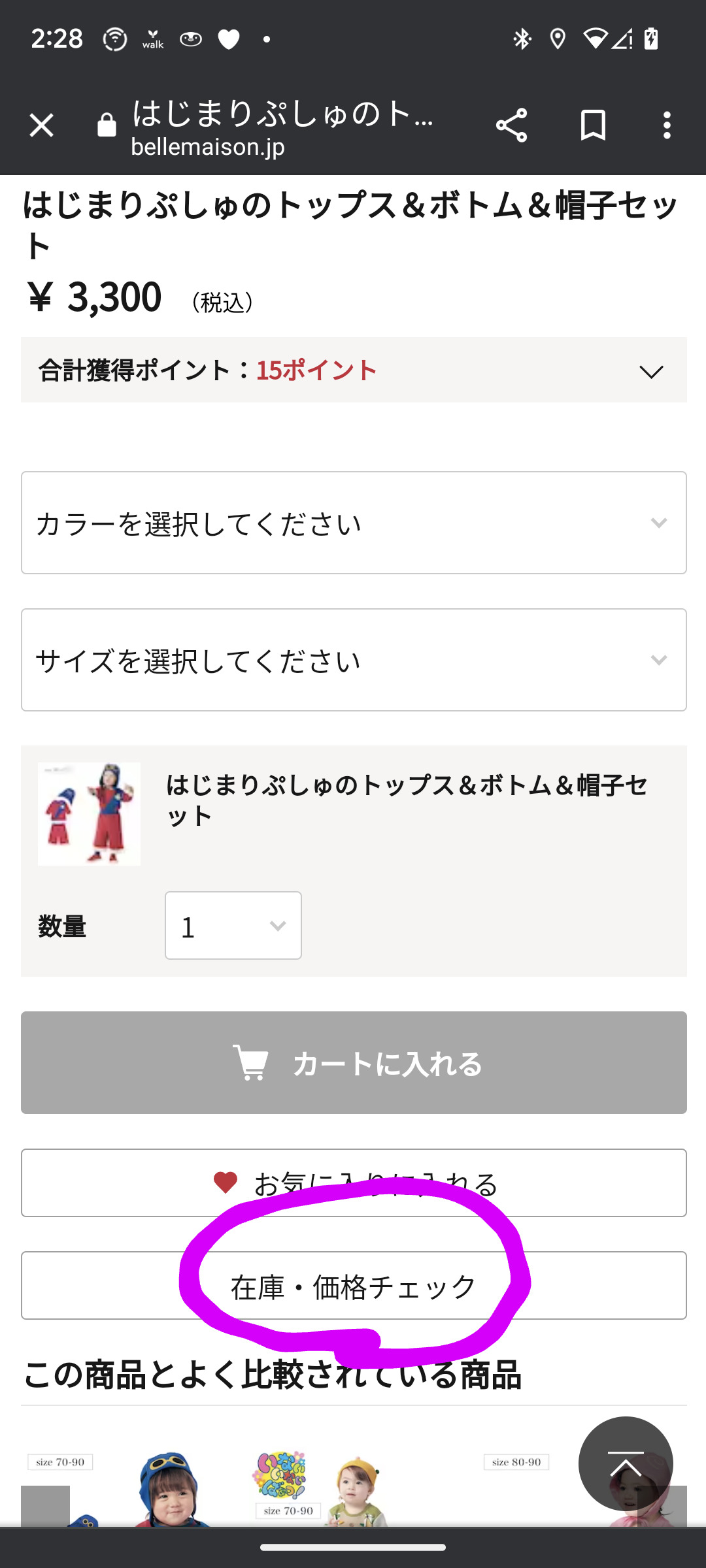Close the browser tab with the X
The image size is (706, 1568).
tap(41, 125)
